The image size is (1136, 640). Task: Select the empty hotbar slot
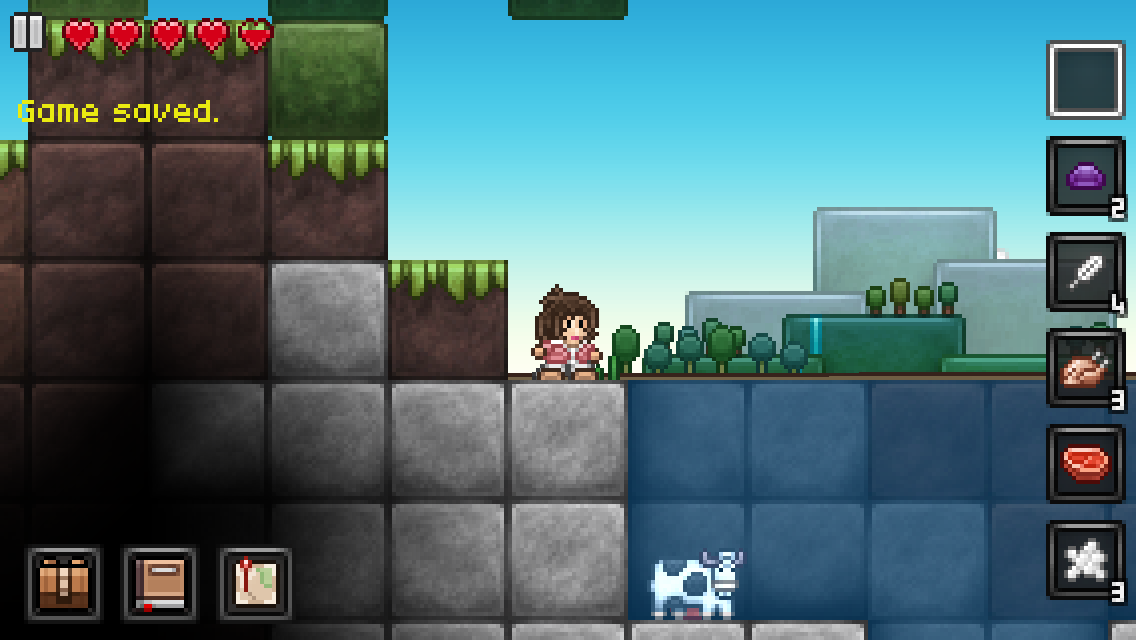coord(1085,80)
